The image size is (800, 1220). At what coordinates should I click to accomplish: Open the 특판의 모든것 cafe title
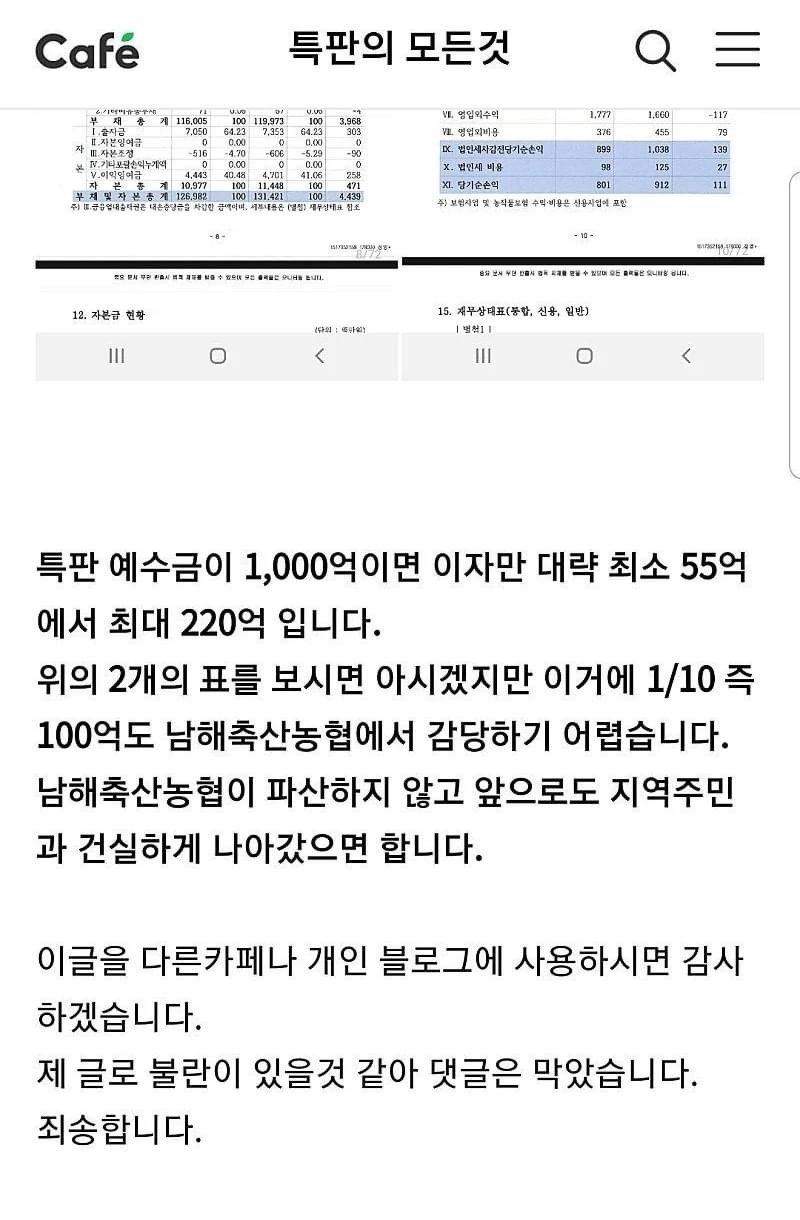(399, 48)
